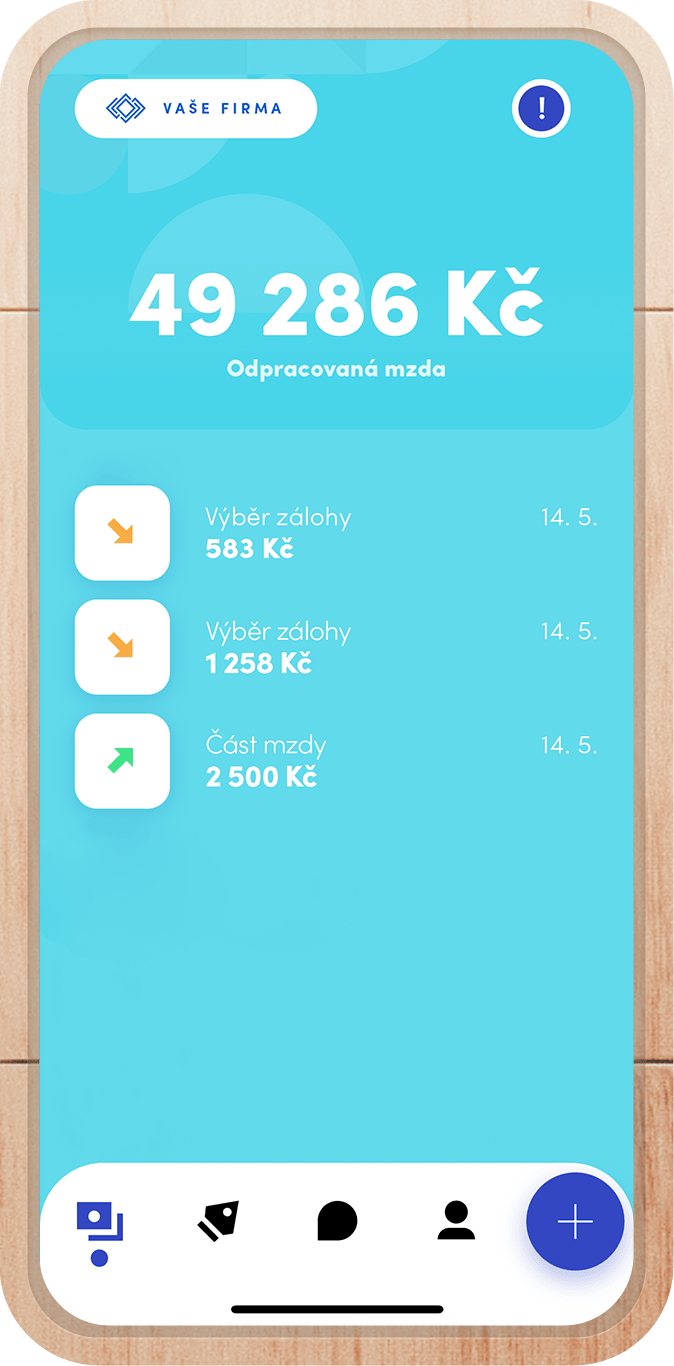The height and width of the screenshot is (1366, 674).
Task: Open the 583 Kč Výběr zálohy transaction
Action: (x=336, y=533)
